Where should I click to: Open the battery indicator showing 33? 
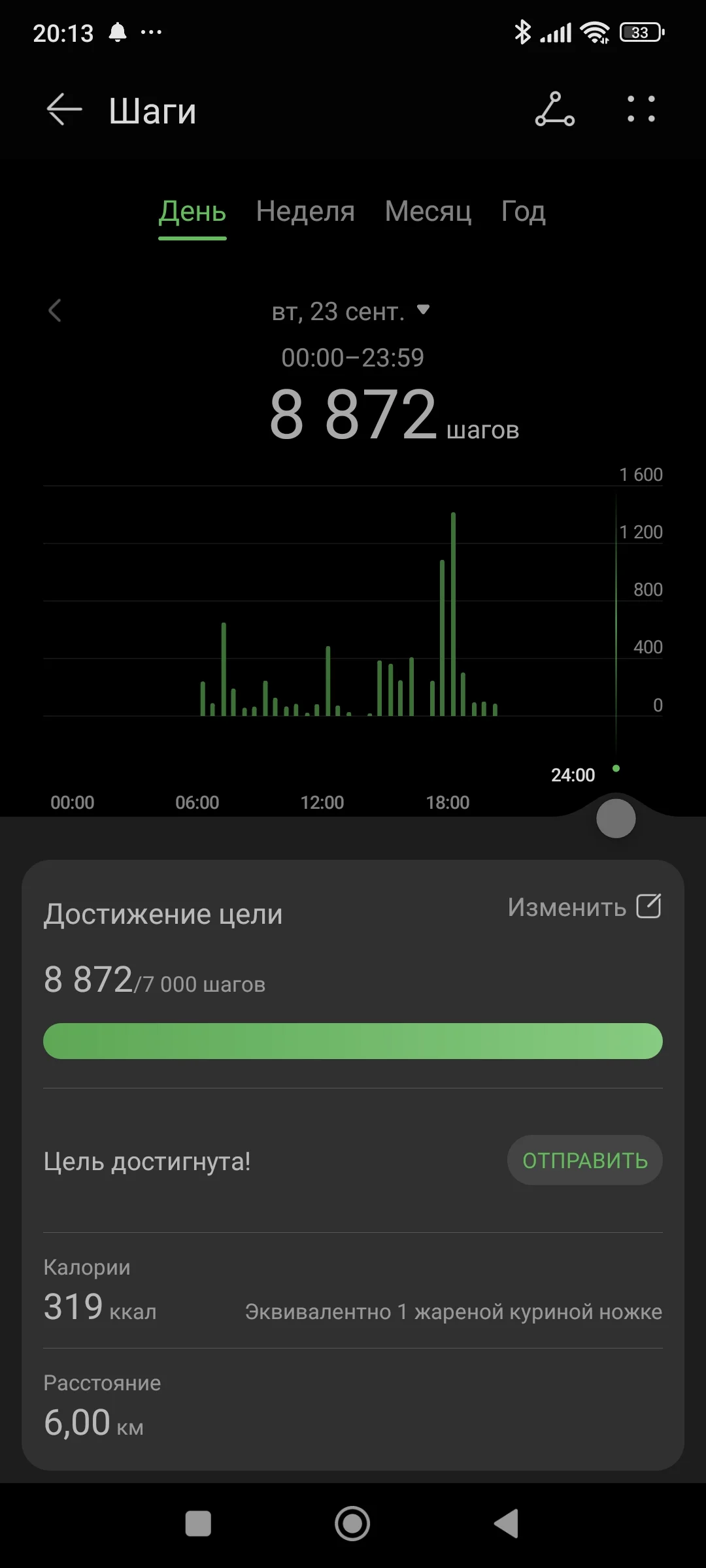pos(639,31)
